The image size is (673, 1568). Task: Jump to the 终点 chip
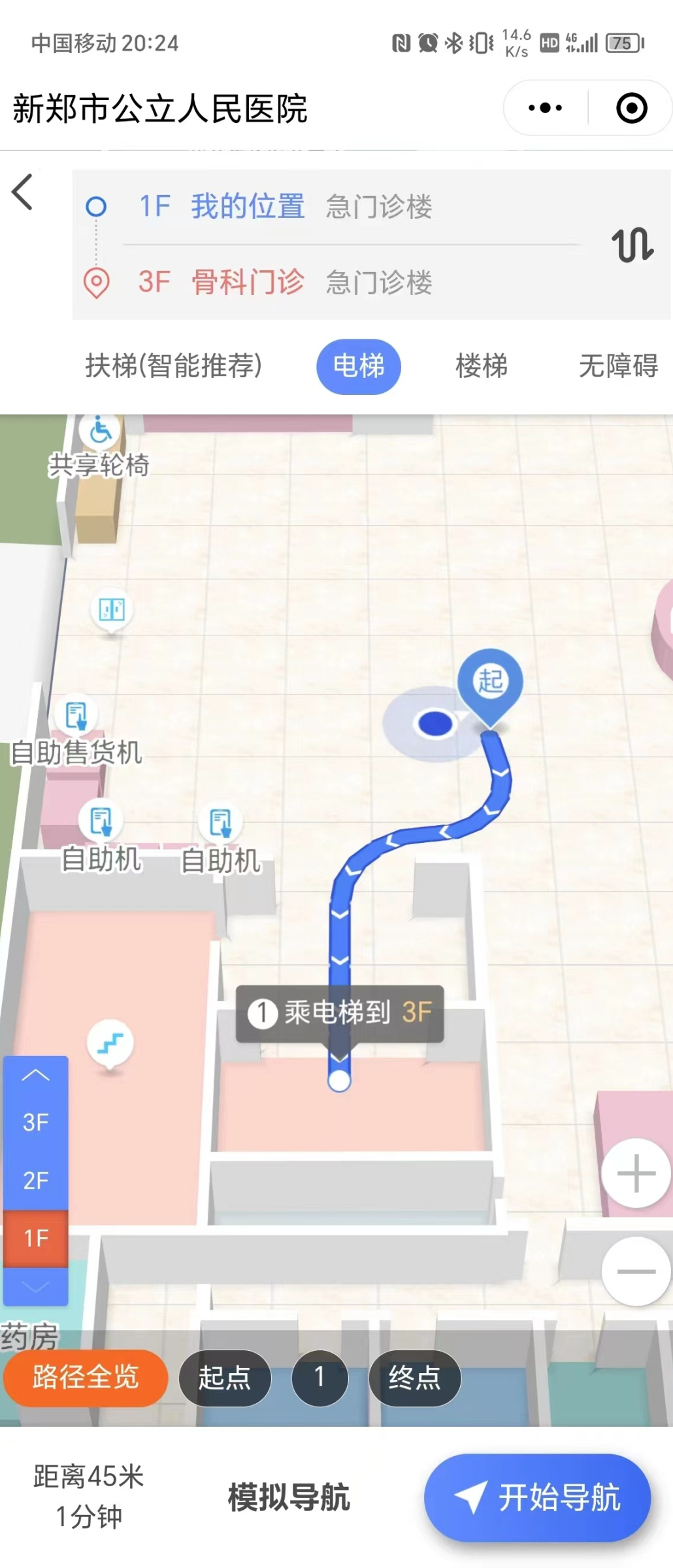coord(414,1378)
